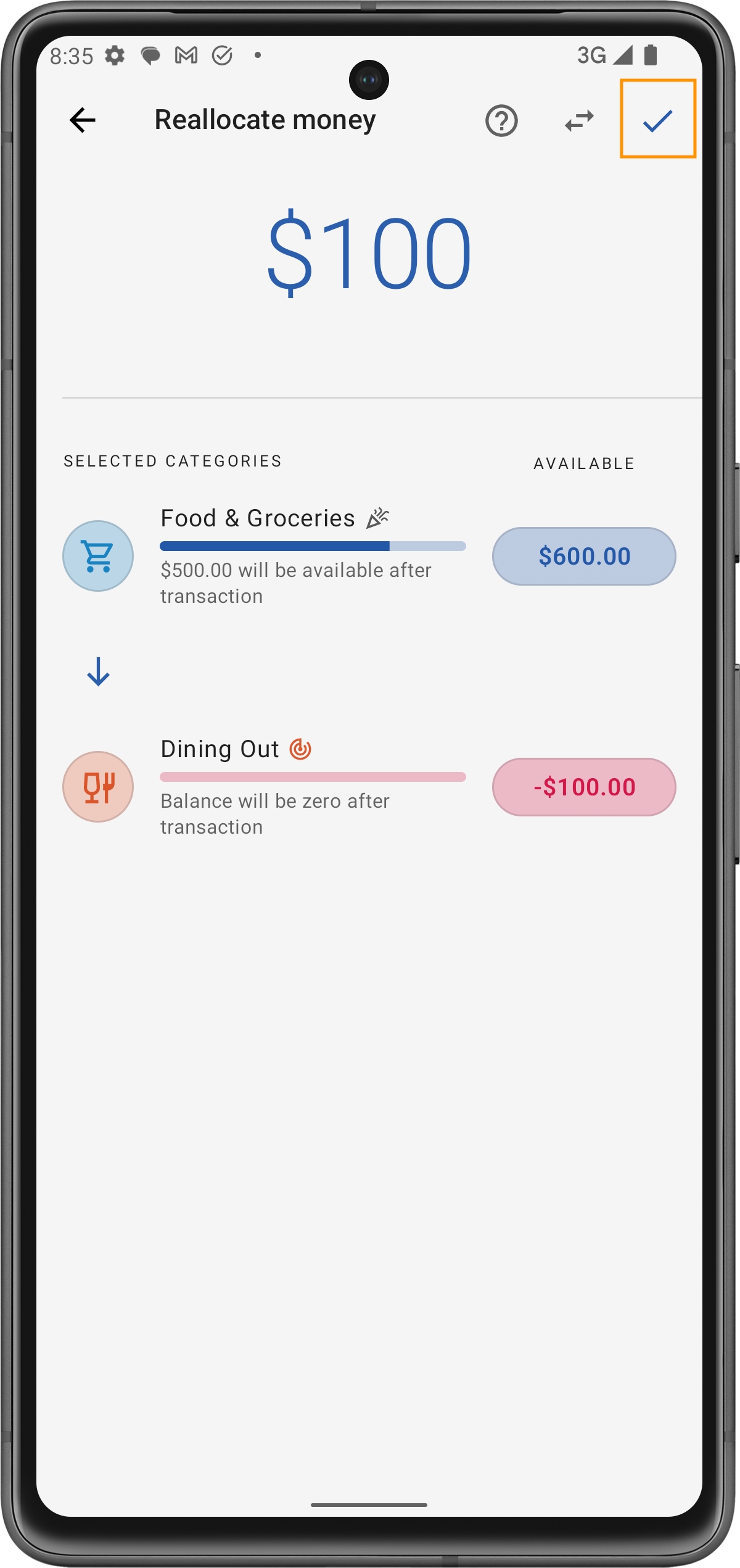This screenshot has width=740, height=1568.
Task: Tap the $600.00 available amount pill
Action: click(x=583, y=556)
